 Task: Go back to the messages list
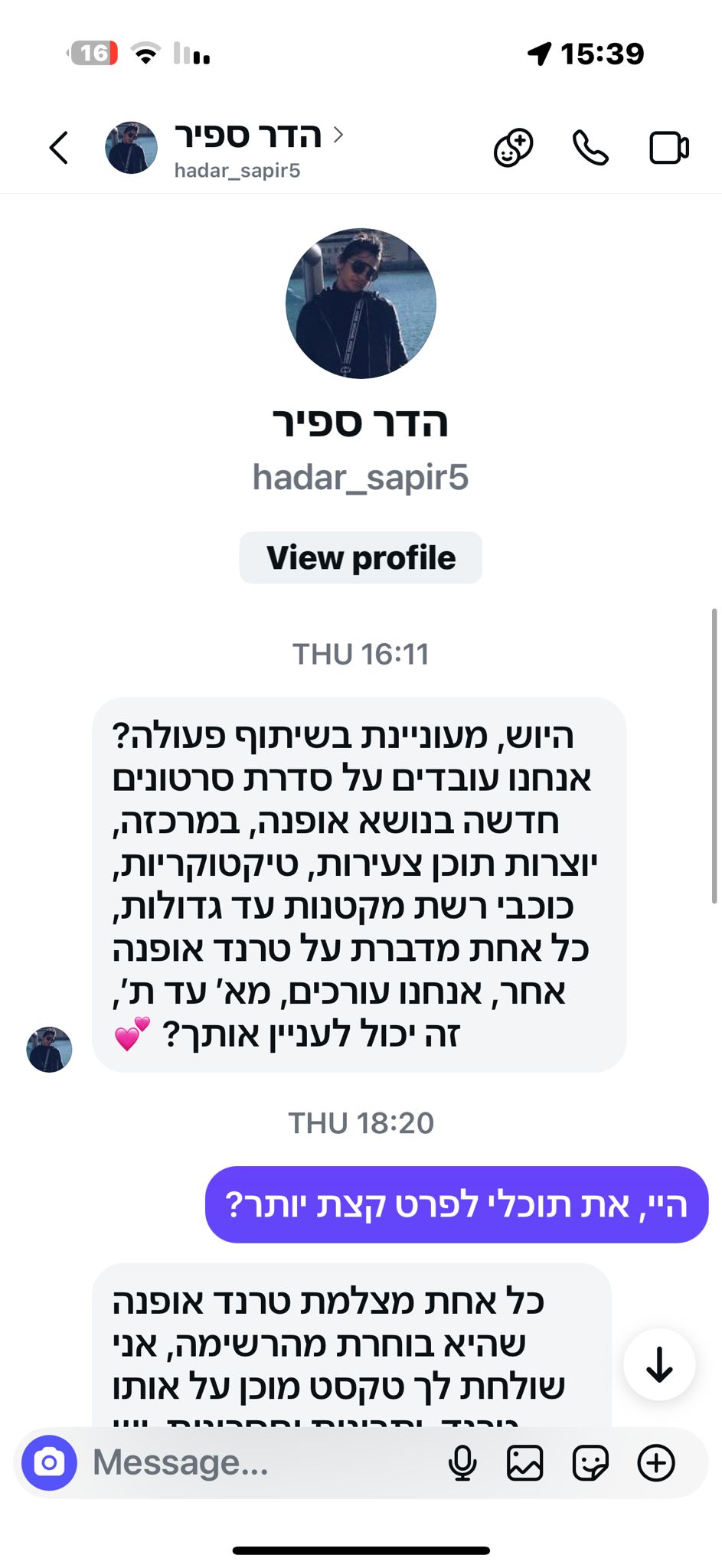[59, 148]
